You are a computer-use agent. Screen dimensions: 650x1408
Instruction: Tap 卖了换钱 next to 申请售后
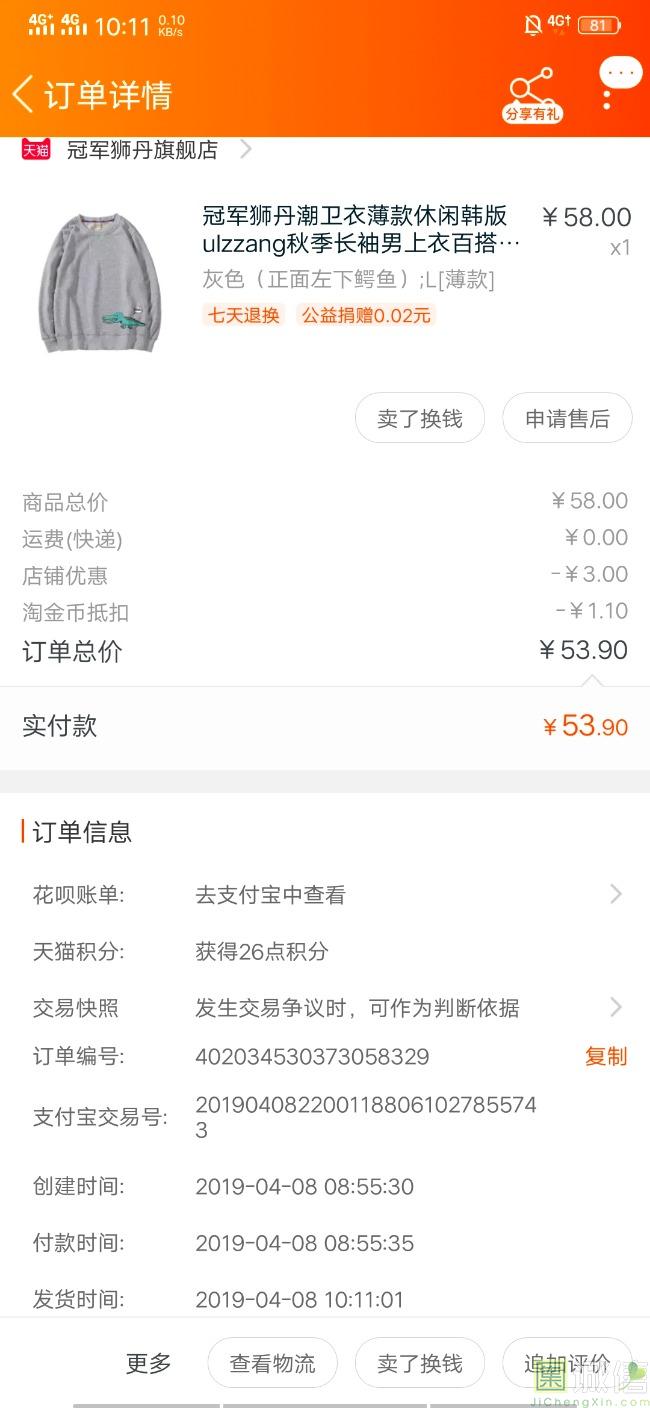coord(420,419)
